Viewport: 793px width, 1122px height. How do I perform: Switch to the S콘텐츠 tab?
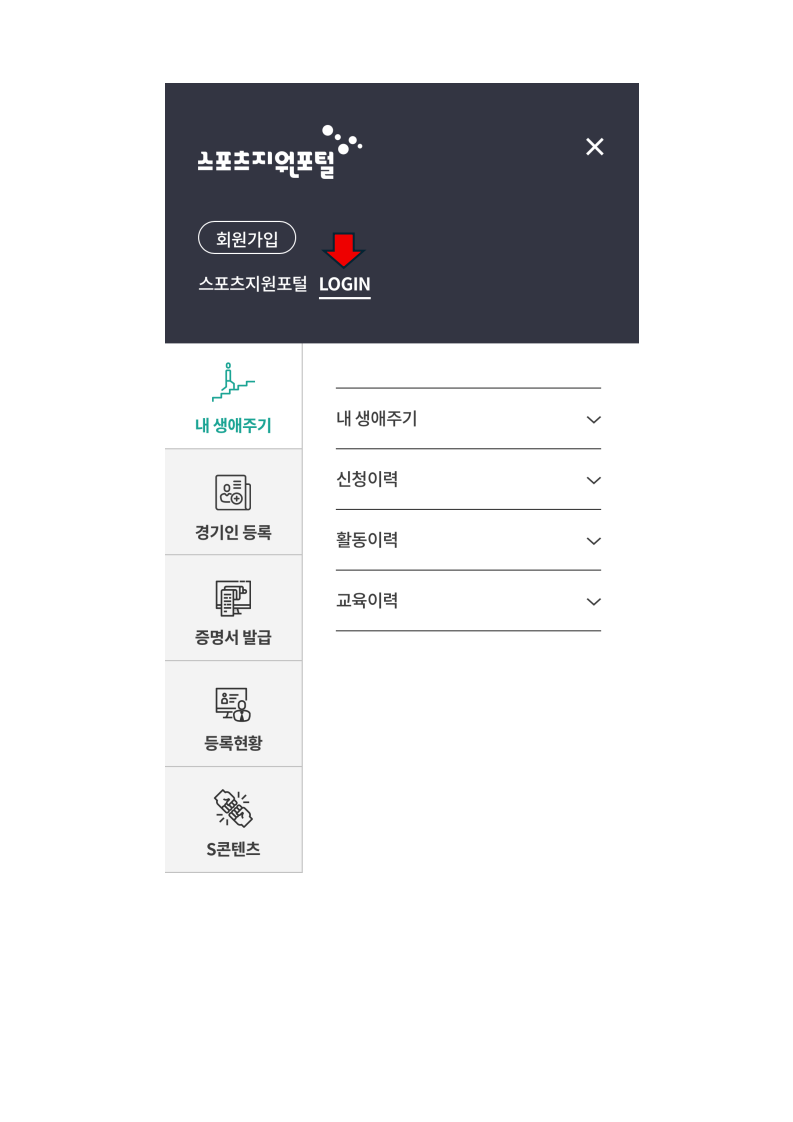233,821
